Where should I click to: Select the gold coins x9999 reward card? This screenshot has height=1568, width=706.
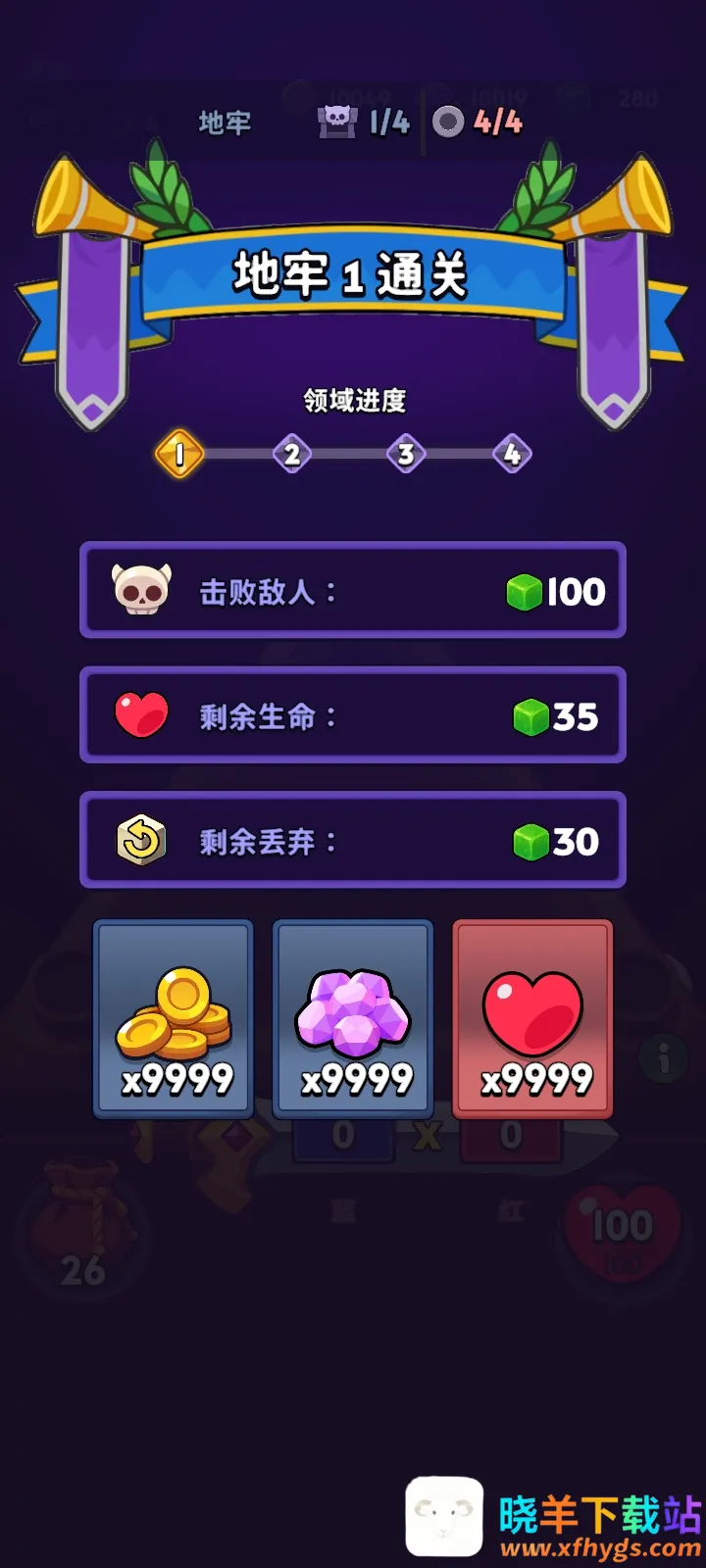(x=174, y=1019)
